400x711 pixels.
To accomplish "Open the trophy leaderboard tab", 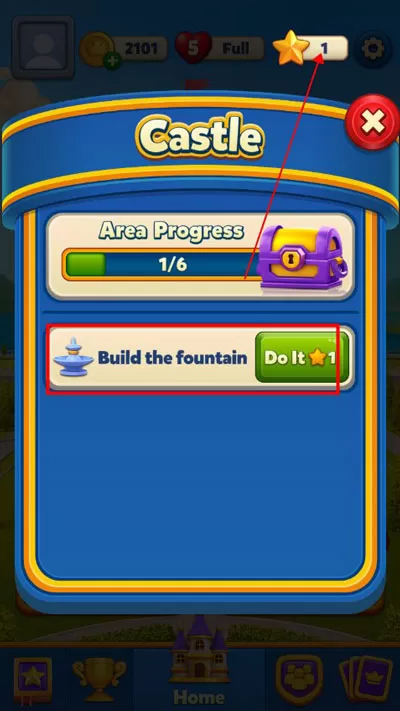I will coord(99,679).
